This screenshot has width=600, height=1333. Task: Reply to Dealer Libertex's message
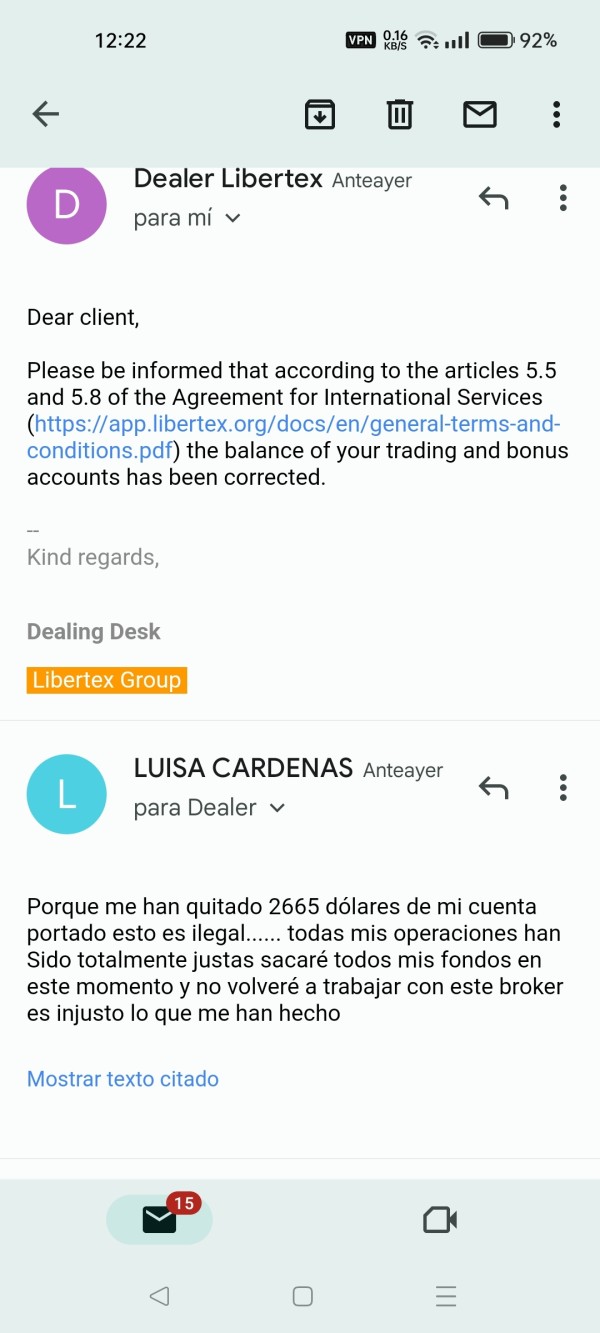(493, 198)
